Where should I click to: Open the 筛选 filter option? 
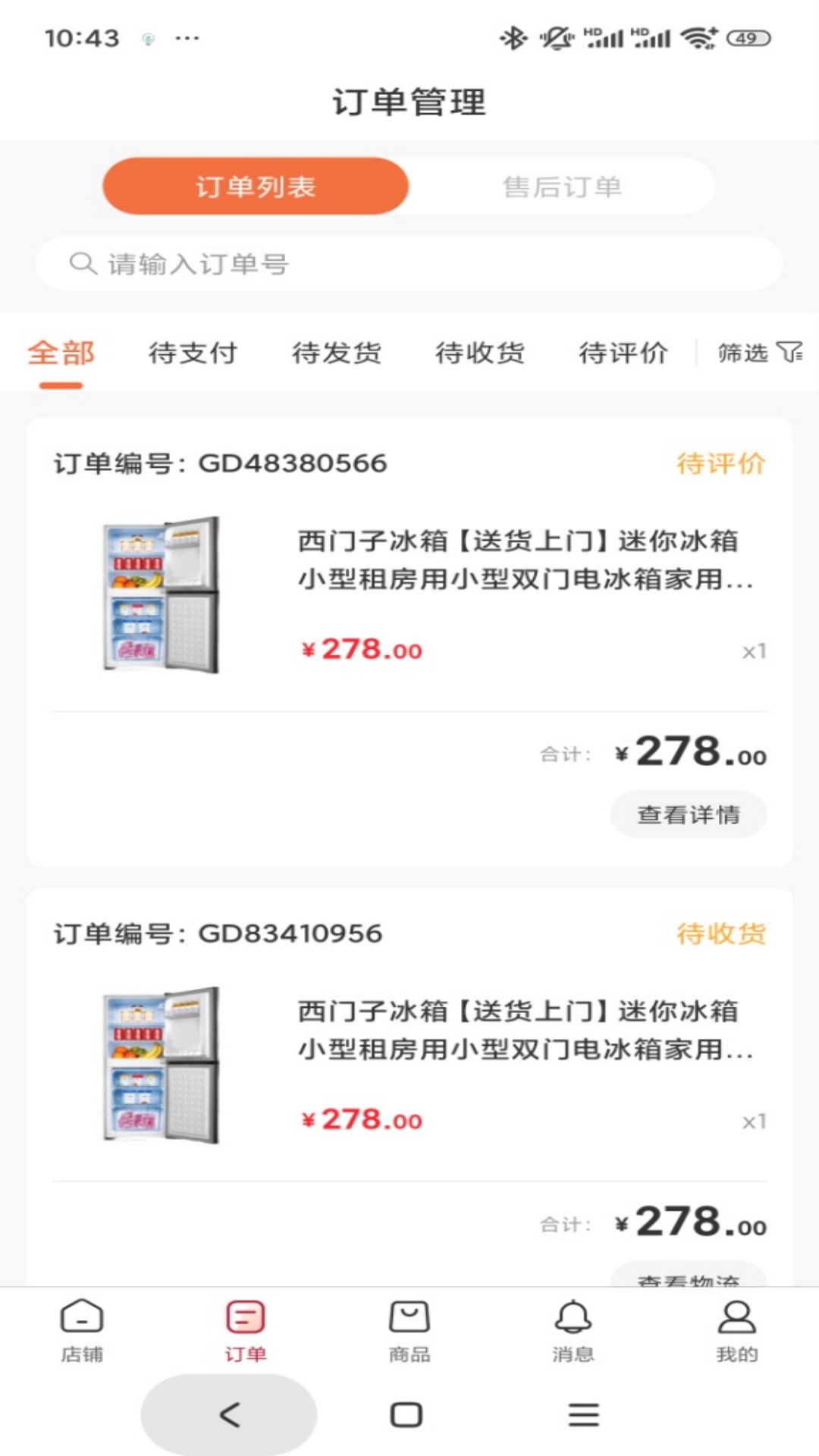tap(760, 353)
